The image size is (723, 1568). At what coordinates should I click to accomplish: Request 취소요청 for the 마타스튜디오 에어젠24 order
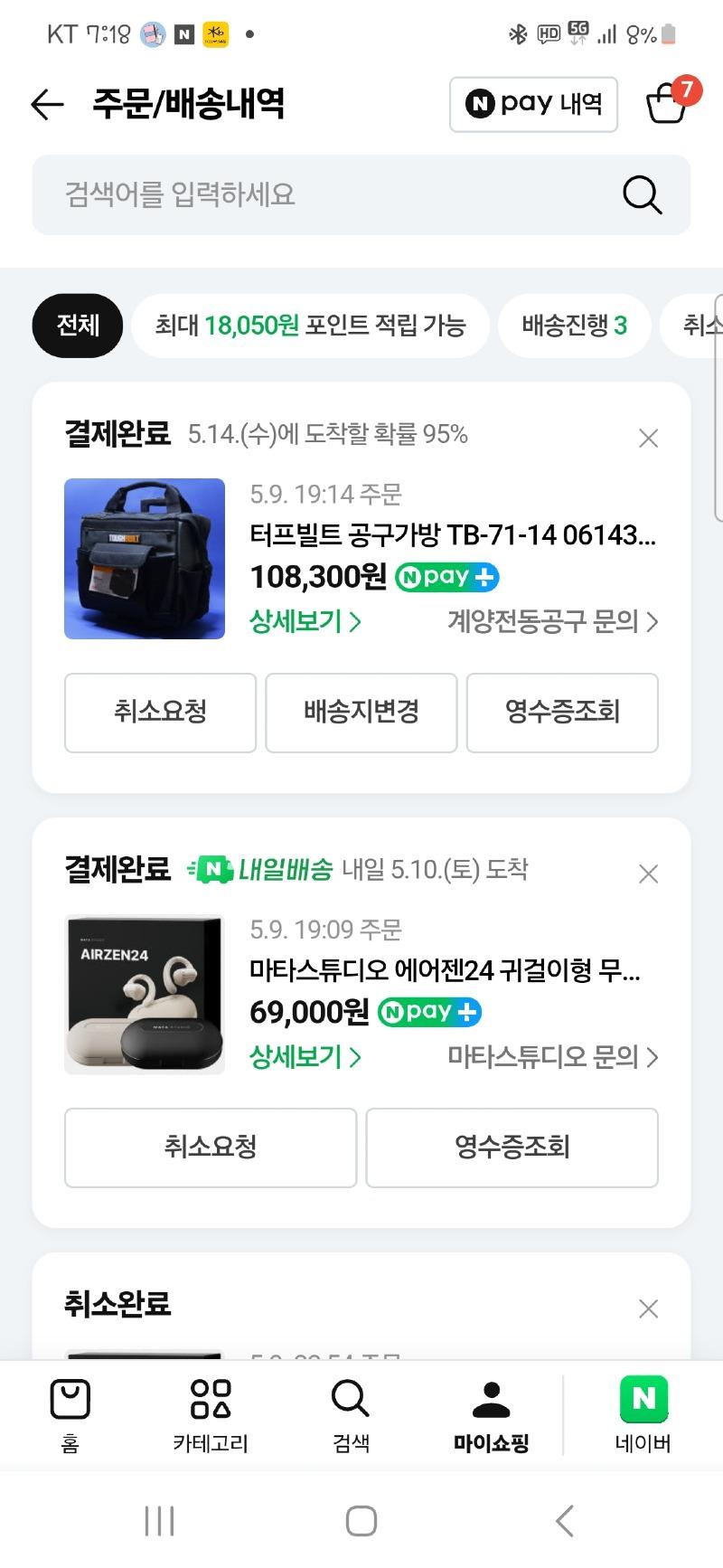[211, 1148]
